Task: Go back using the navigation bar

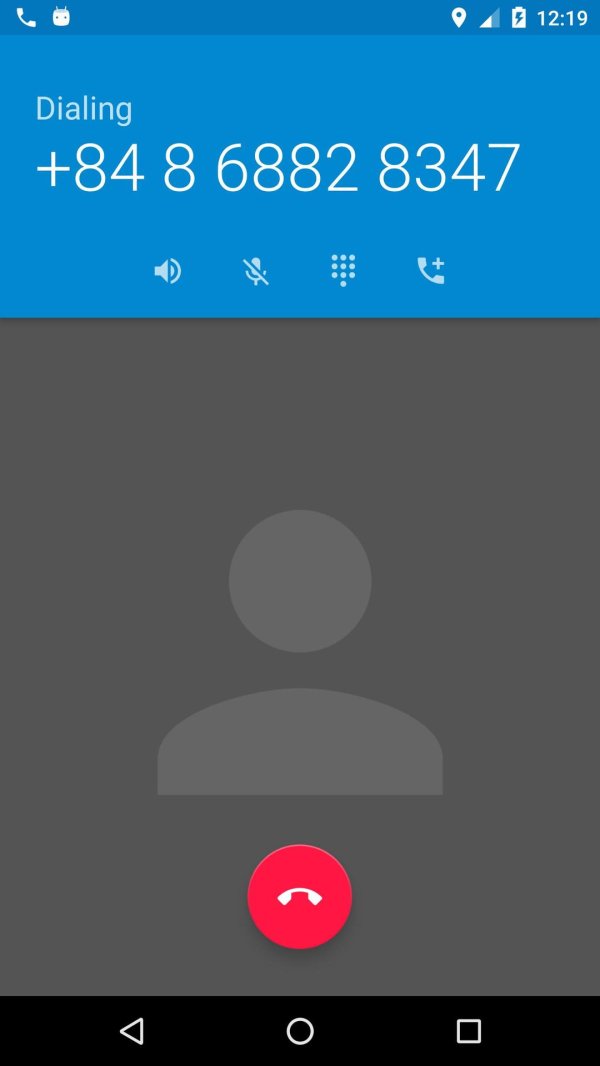Action: pyautogui.click(x=132, y=1031)
